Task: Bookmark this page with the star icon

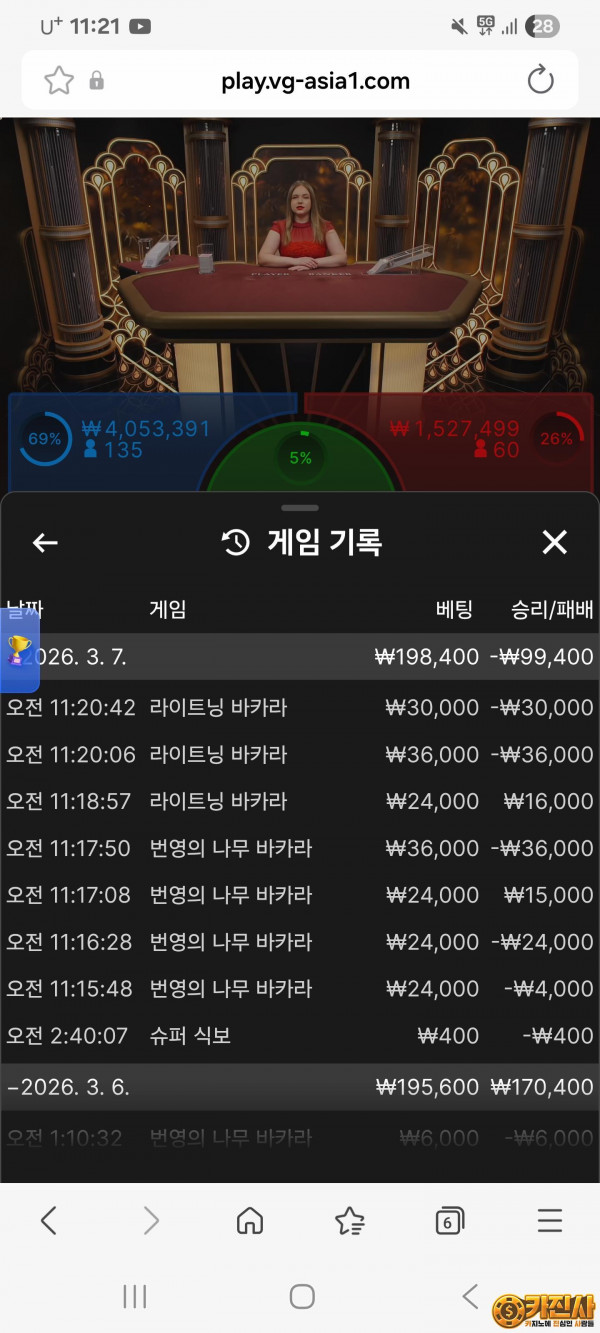Action: (59, 81)
